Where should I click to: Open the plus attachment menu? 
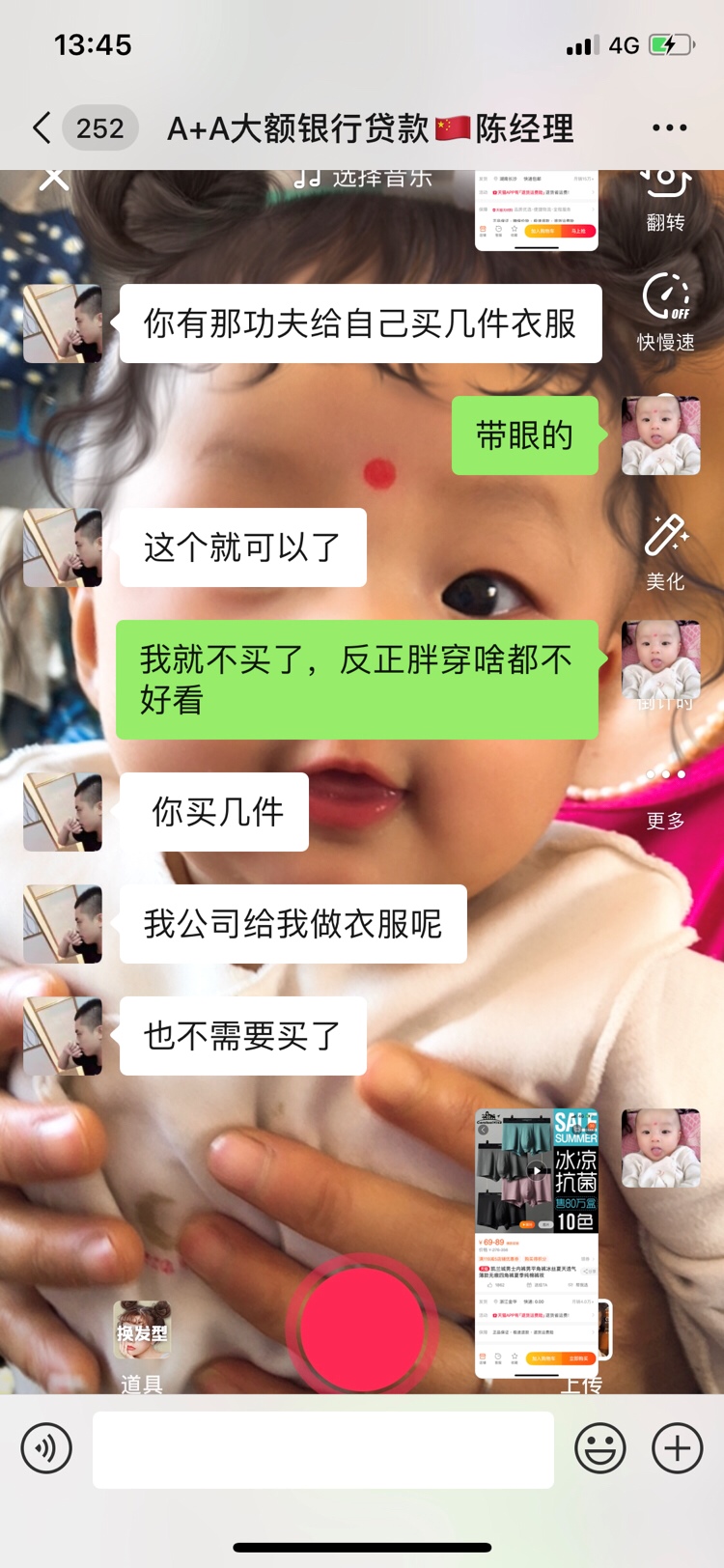(677, 1448)
